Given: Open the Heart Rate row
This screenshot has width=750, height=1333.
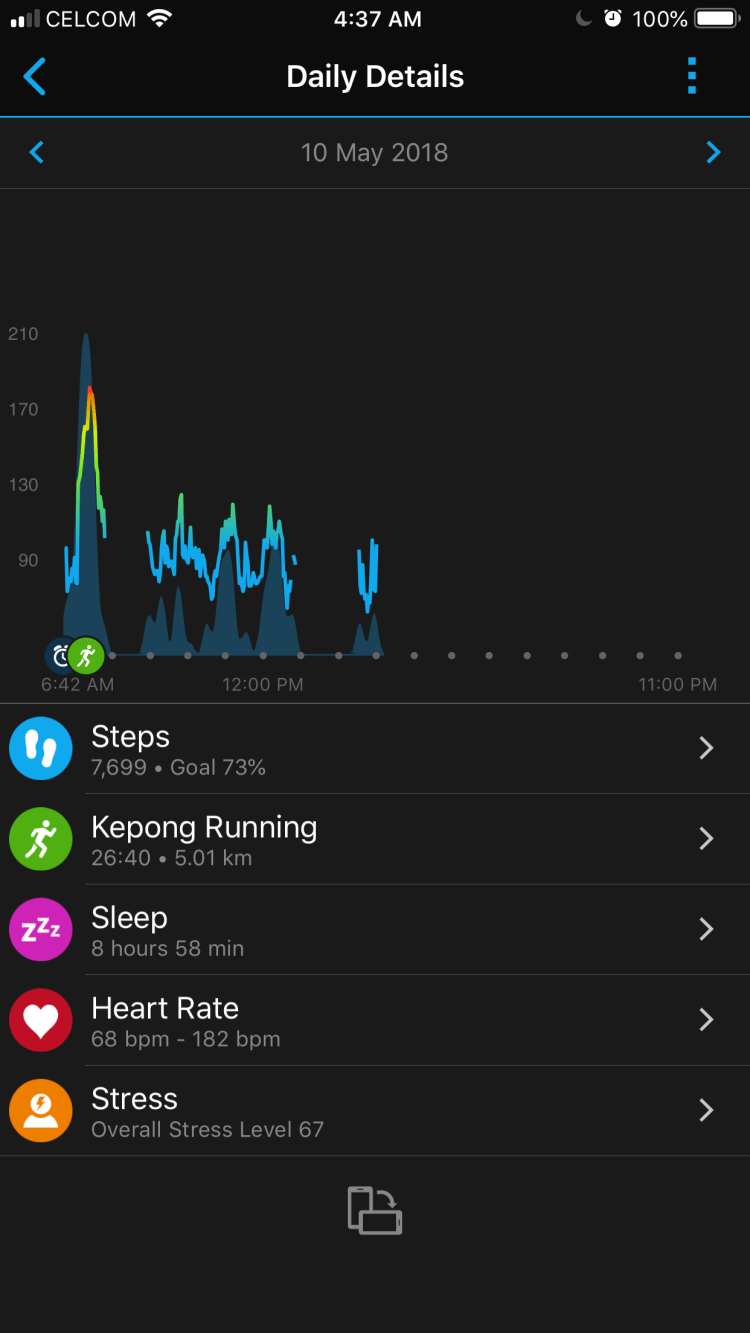Looking at the screenshot, I should point(375,1020).
